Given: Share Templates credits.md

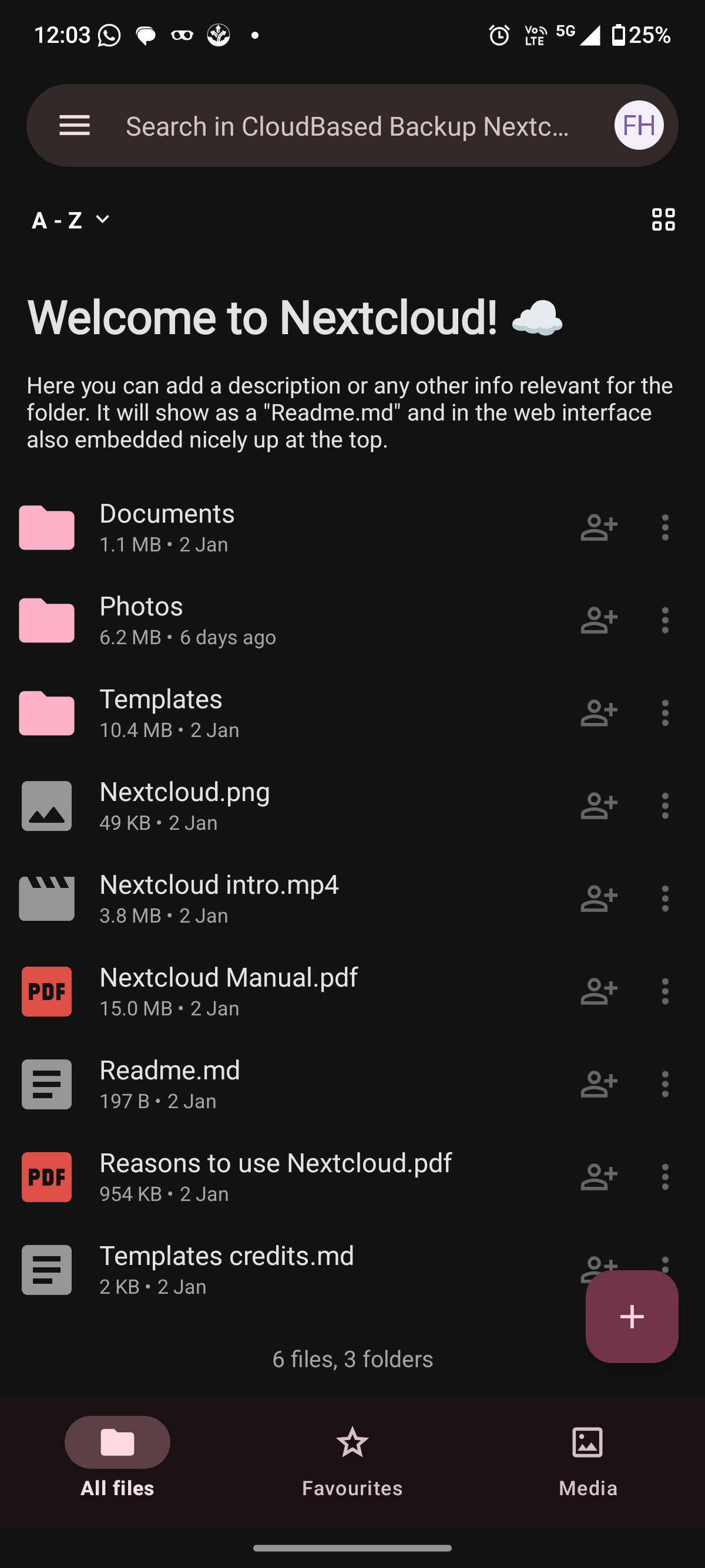Looking at the screenshot, I should click(599, 1268).
